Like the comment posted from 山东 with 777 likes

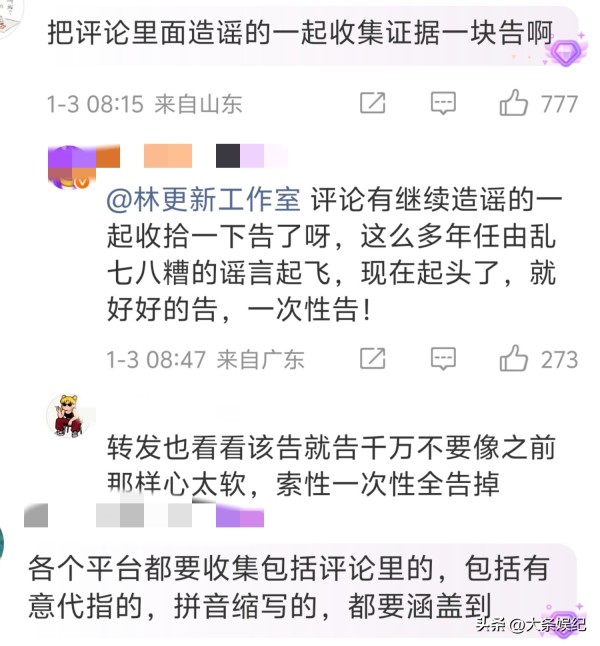tap(514, 103)
